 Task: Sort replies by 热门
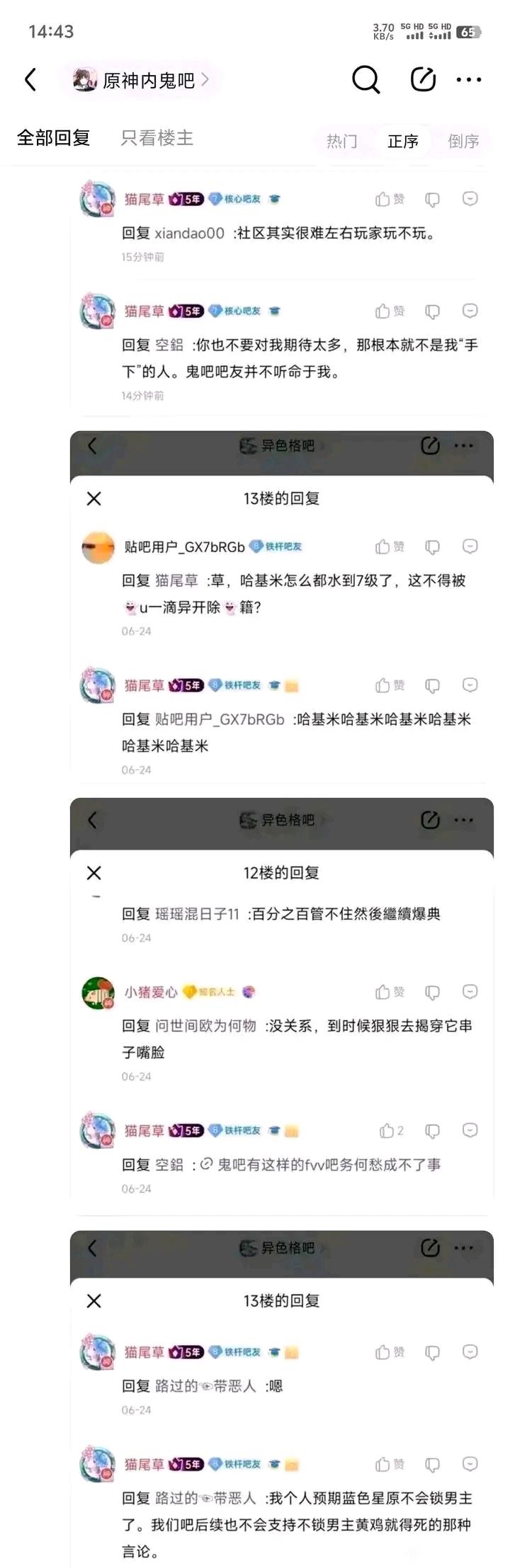(341, 142)
